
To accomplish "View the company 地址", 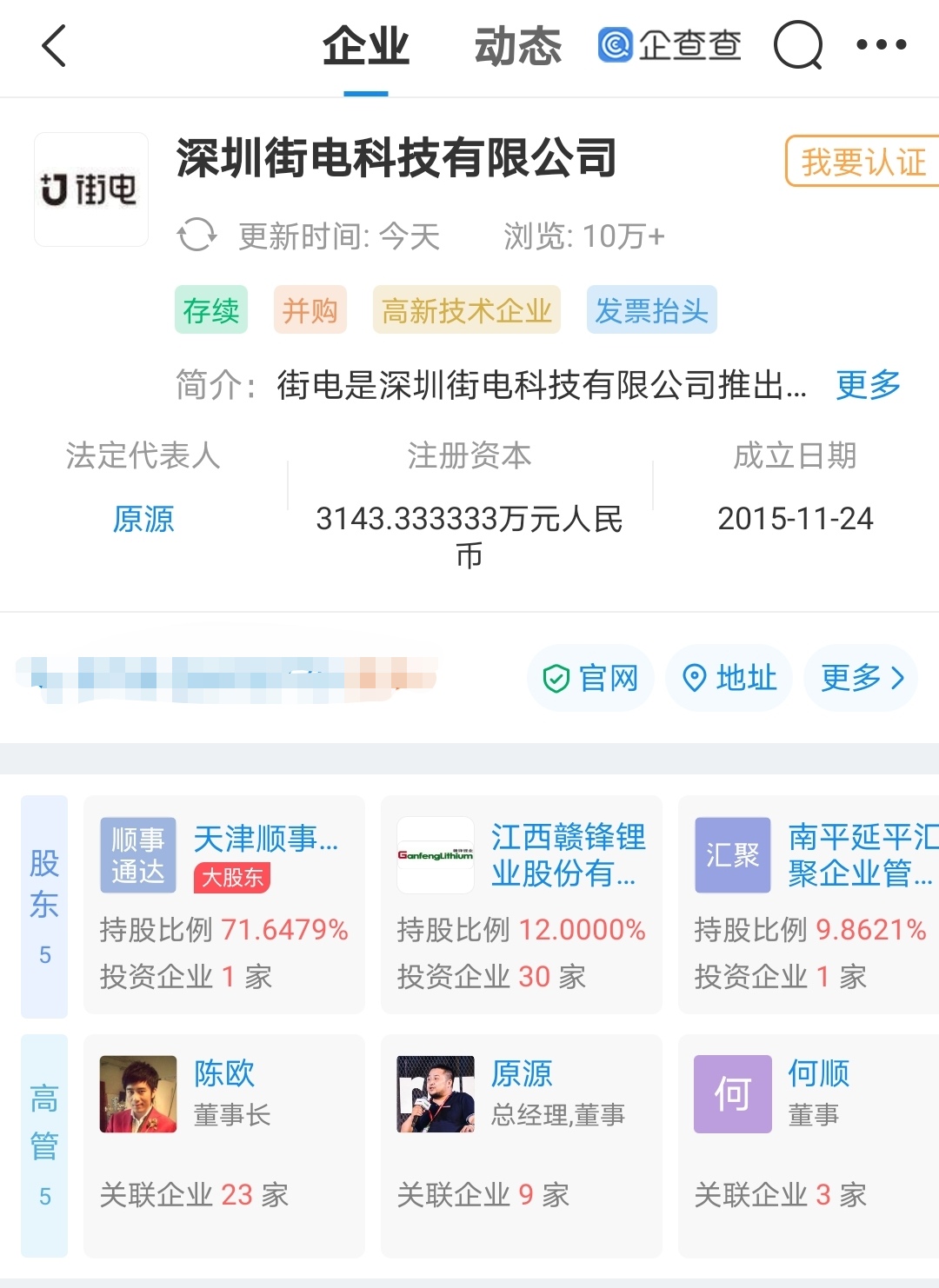I will point(729,678).
